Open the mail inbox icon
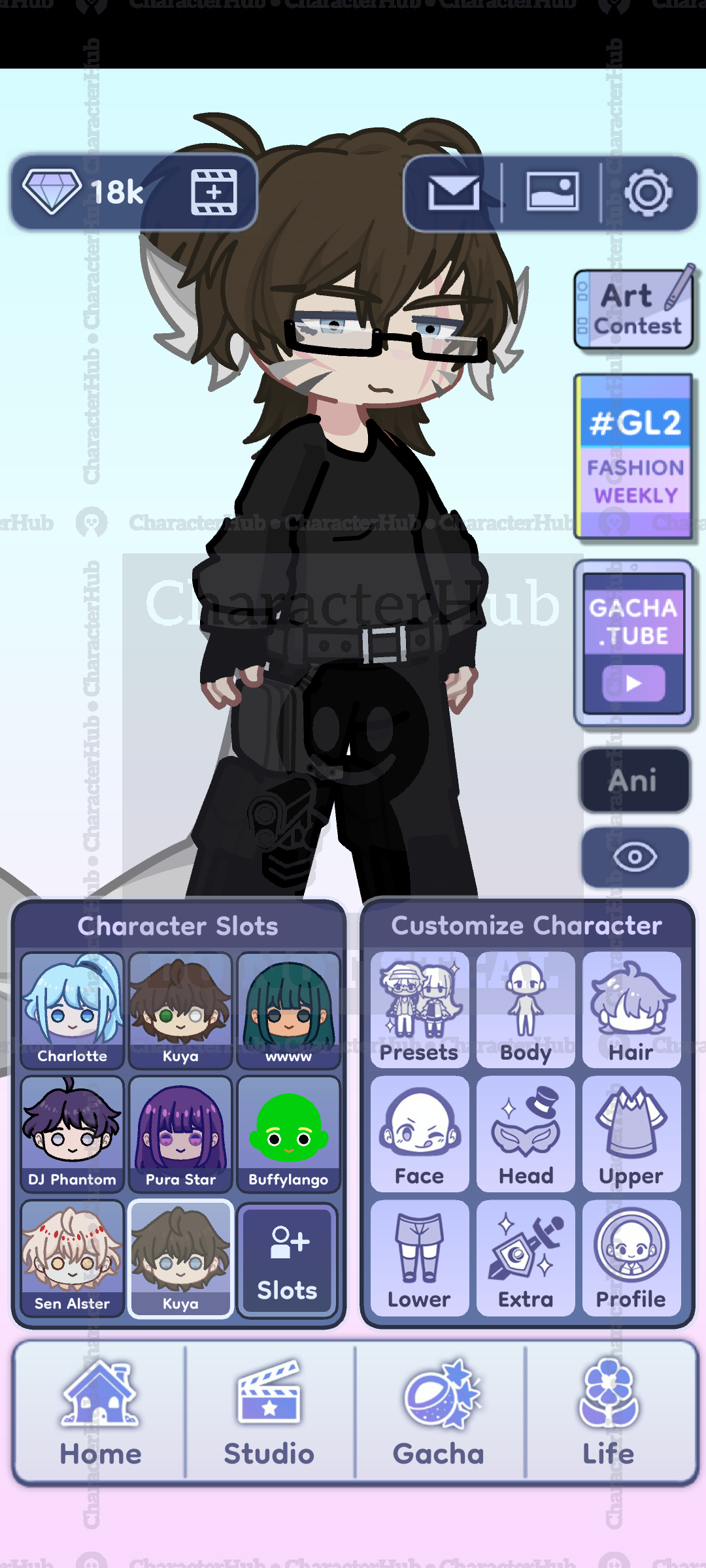Screen dimensions: 706x1568 click(x=453, y=193)
